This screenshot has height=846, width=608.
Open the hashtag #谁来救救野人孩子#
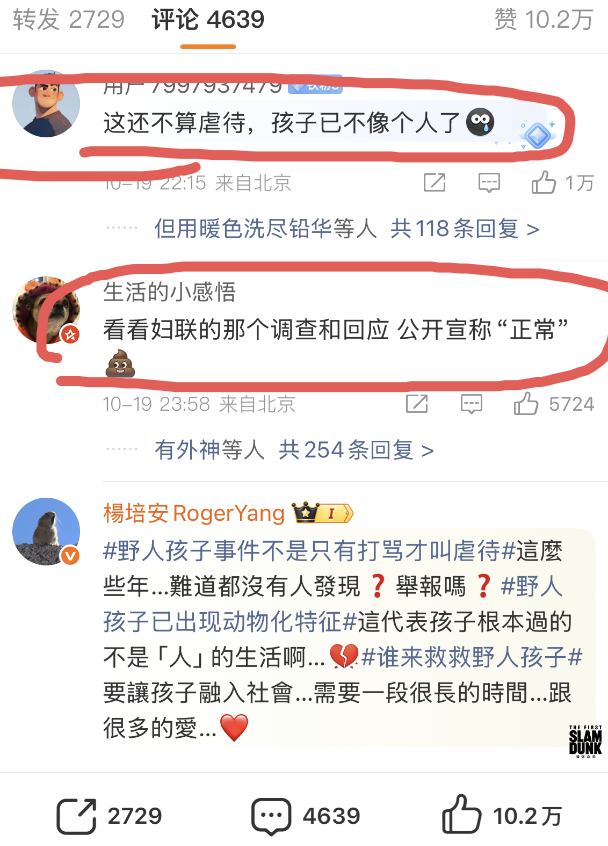[x=472, y=657]
